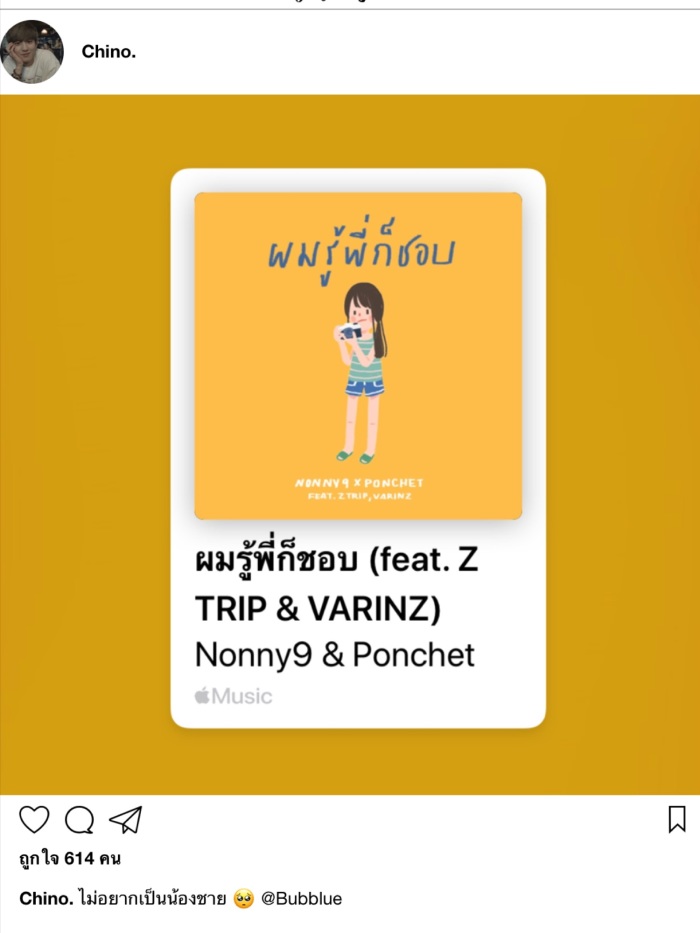
Task: Open Chino's profile picture
Action: point(32,52)
